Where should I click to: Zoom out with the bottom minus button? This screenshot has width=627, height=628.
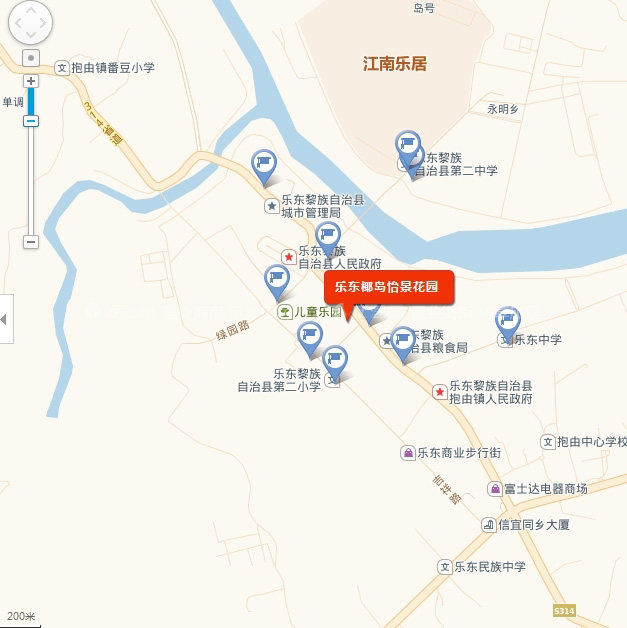(x=31, y=242)
